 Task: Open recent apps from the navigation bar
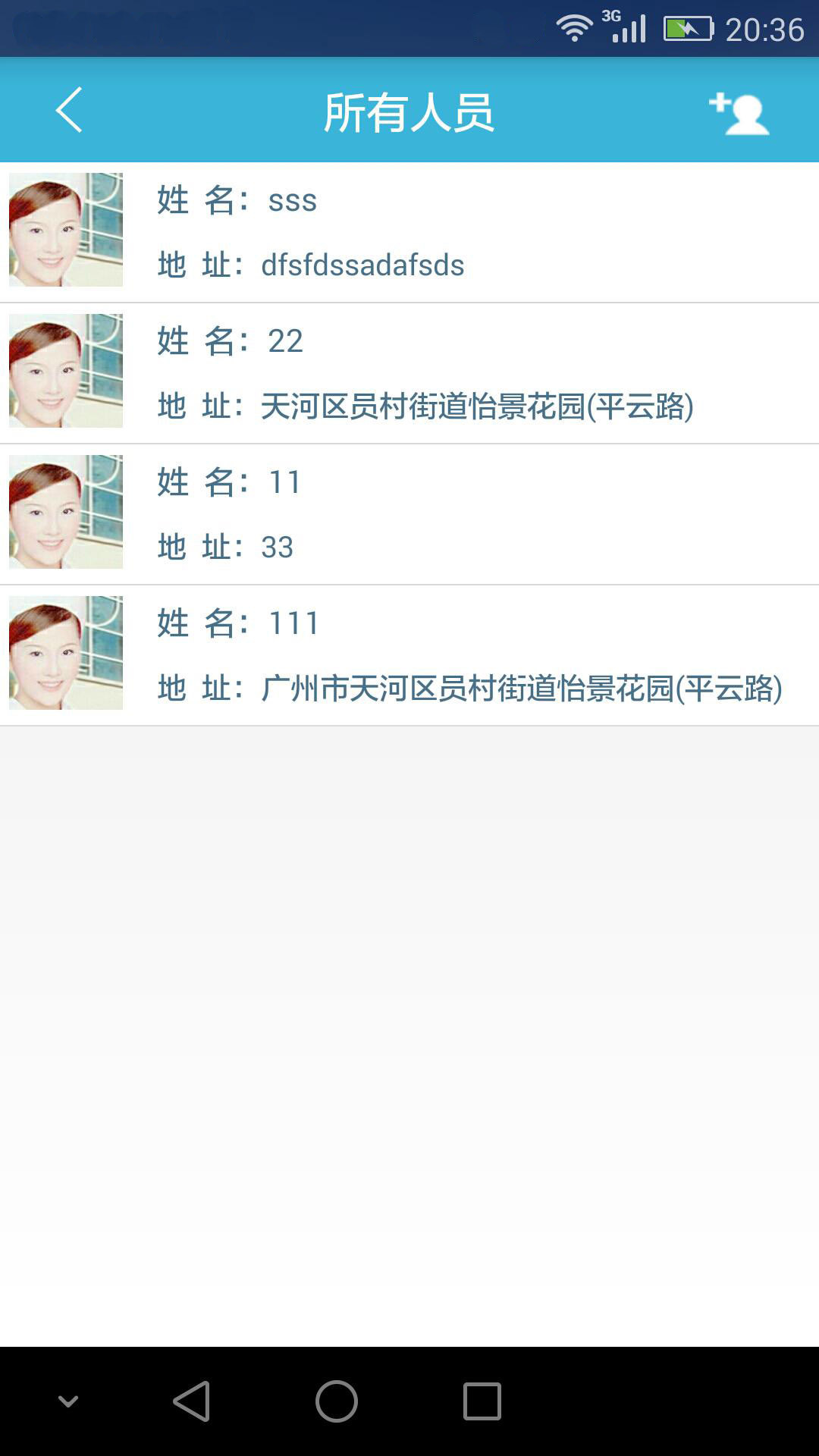click(x=482, y=1401)
